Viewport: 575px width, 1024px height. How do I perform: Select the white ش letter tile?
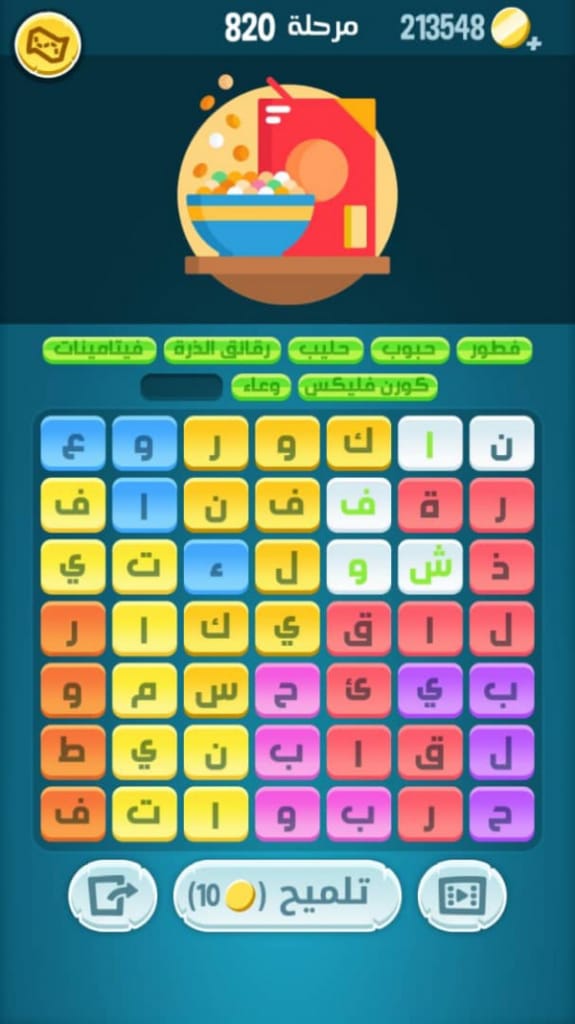(x=430, y=567)
